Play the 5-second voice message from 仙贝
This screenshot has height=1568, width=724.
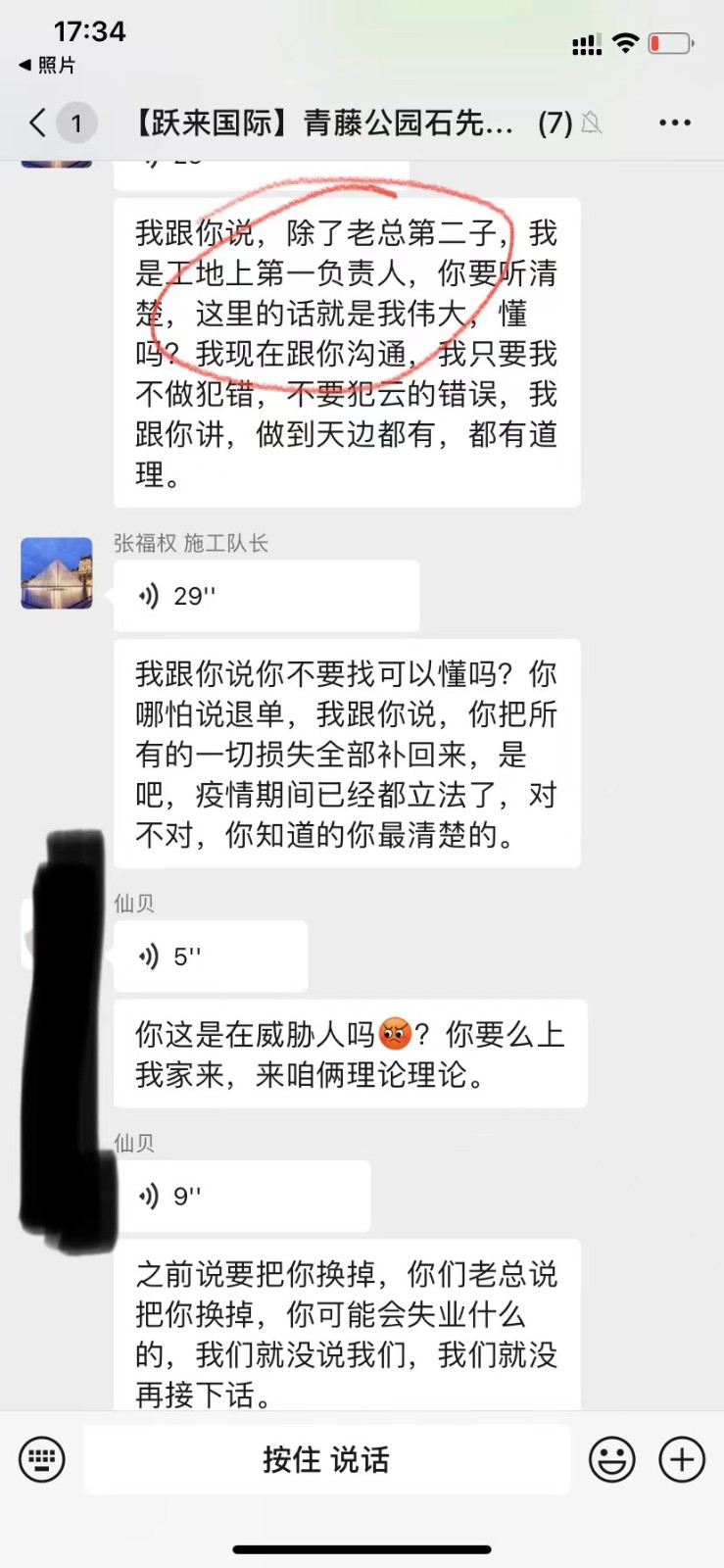pyautogui.click(x=210, y=956)
